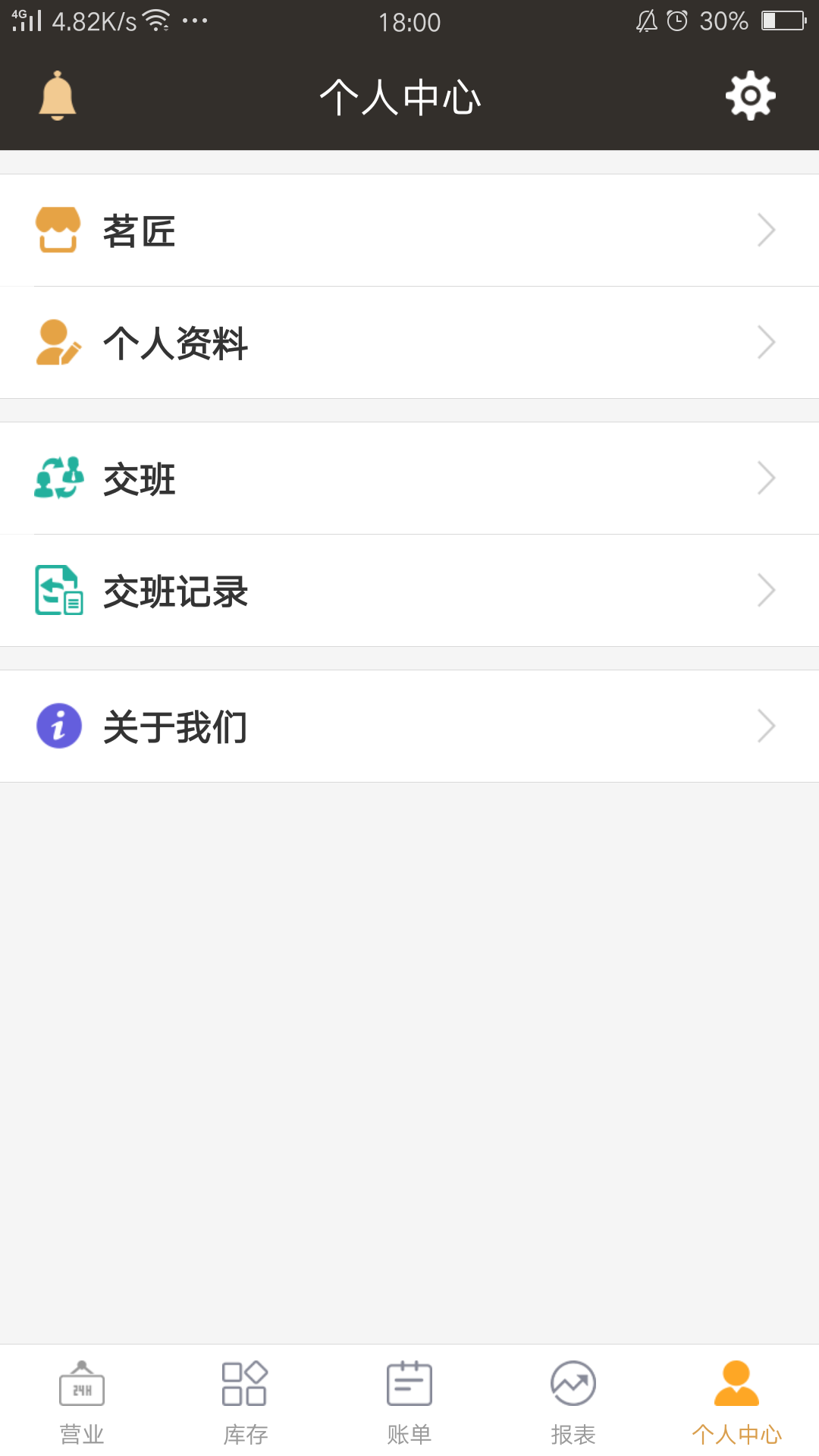
Task: Tap the profile edit icon beside 个人资料
Action: pyautogui.click(x=58, y=343)
